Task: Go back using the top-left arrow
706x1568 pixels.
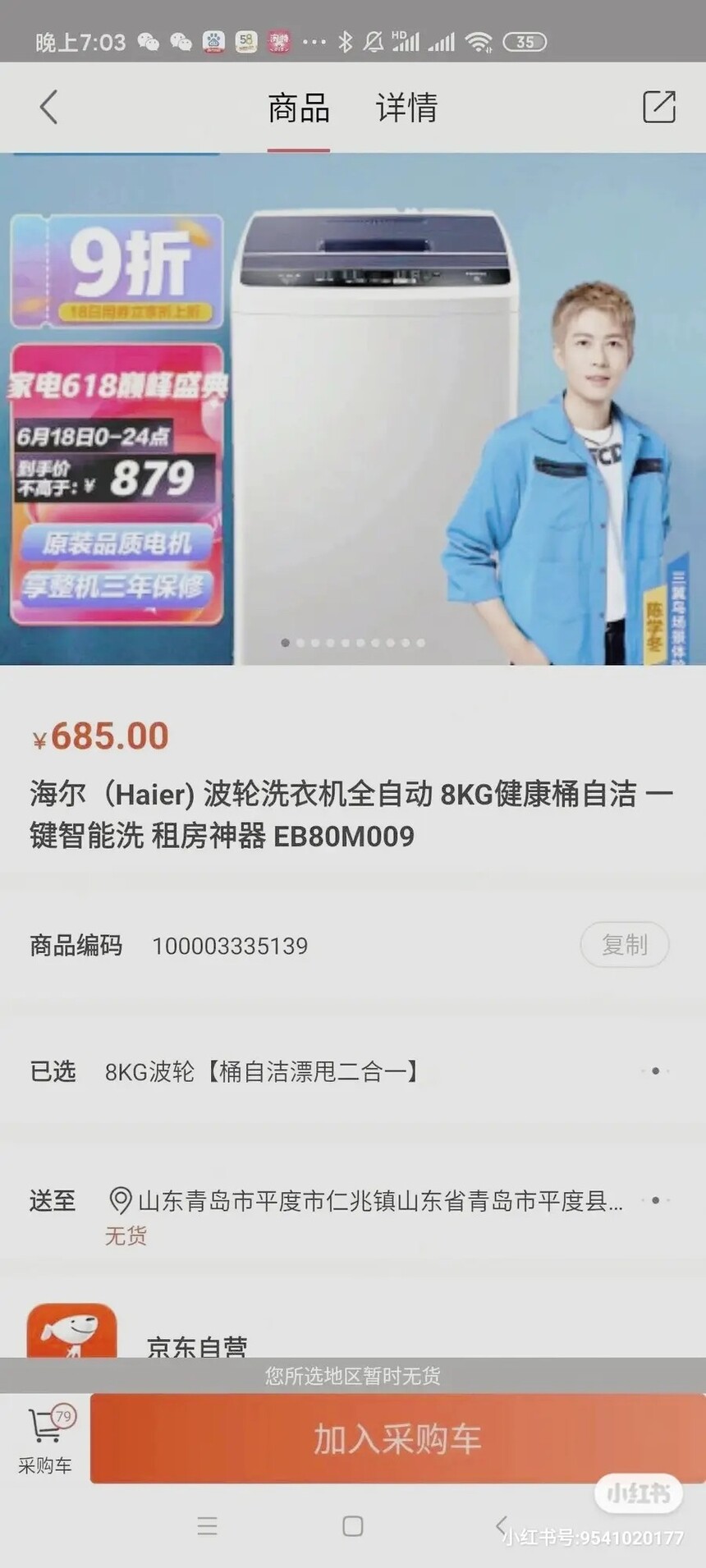Action: 48,108
